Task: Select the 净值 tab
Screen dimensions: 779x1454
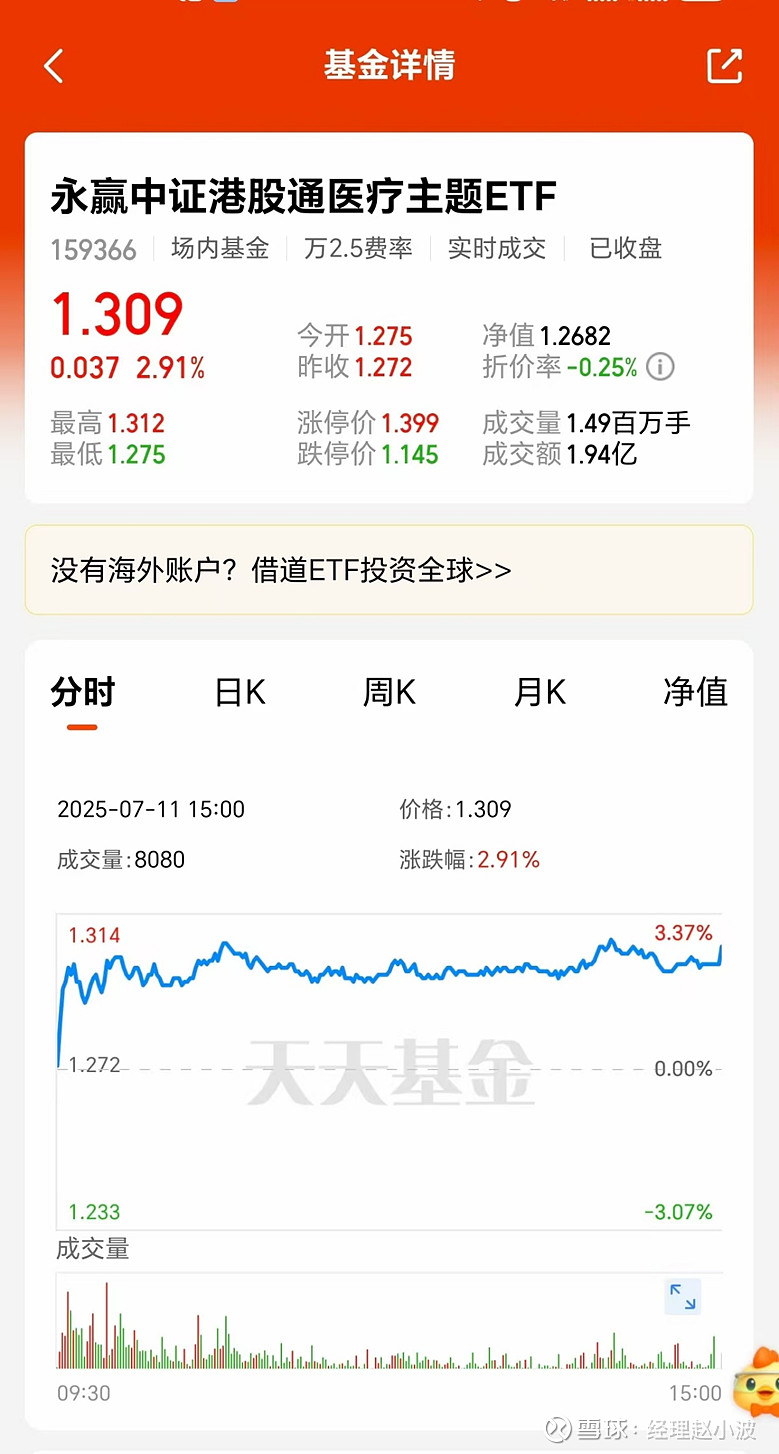Action: [x=696, y=692]
